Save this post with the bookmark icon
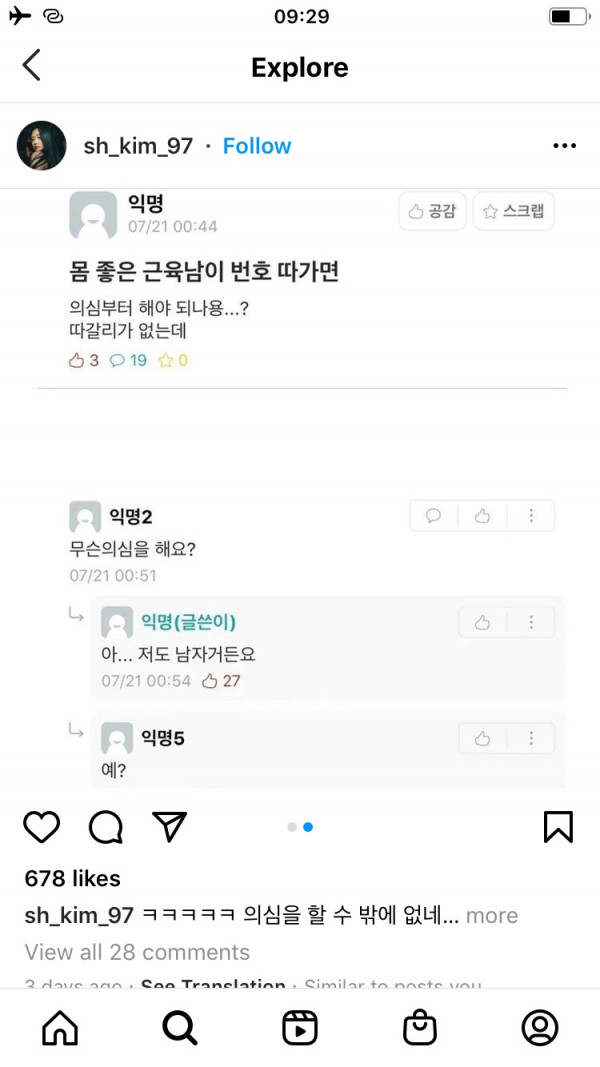 558,827
